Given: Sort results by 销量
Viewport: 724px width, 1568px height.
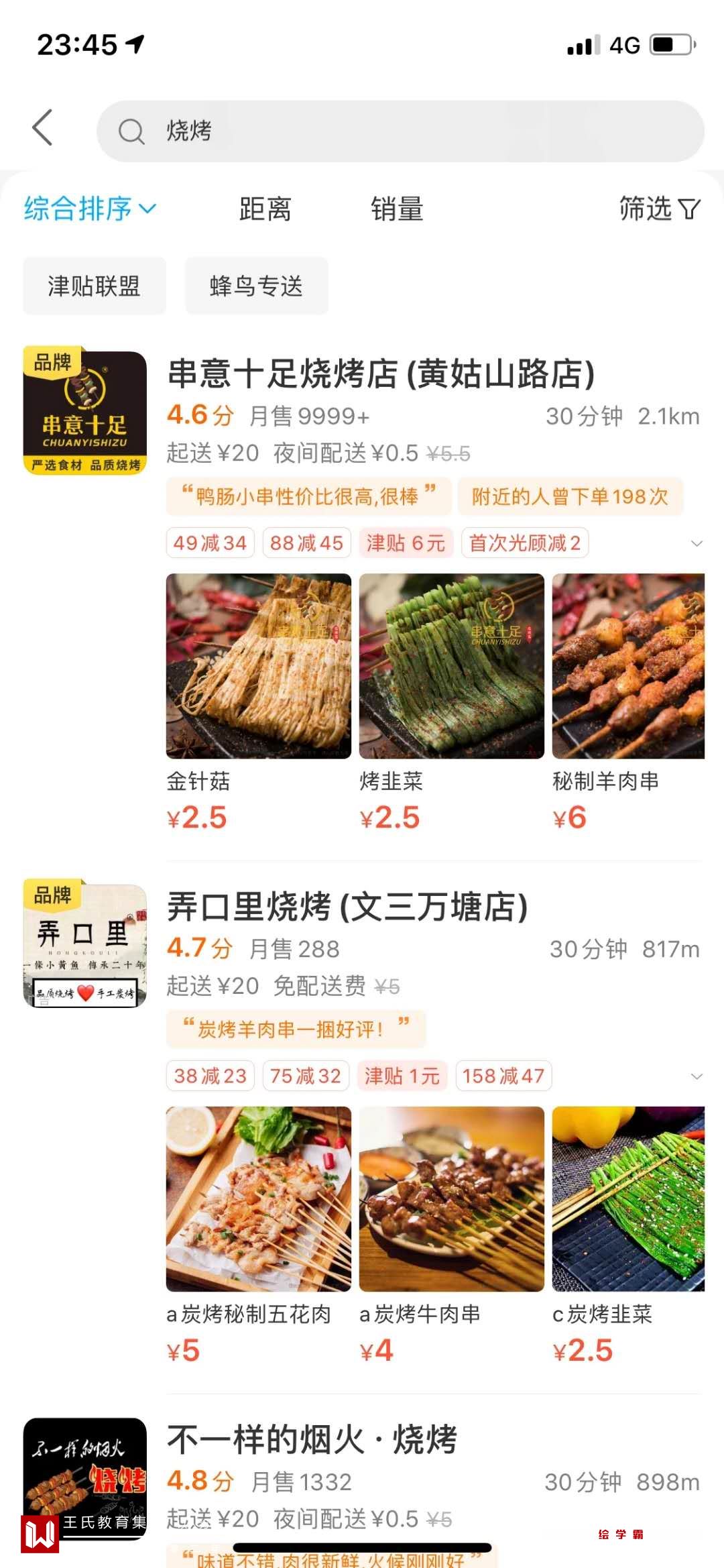Looking at the screenshot, I should click(397, 209).
